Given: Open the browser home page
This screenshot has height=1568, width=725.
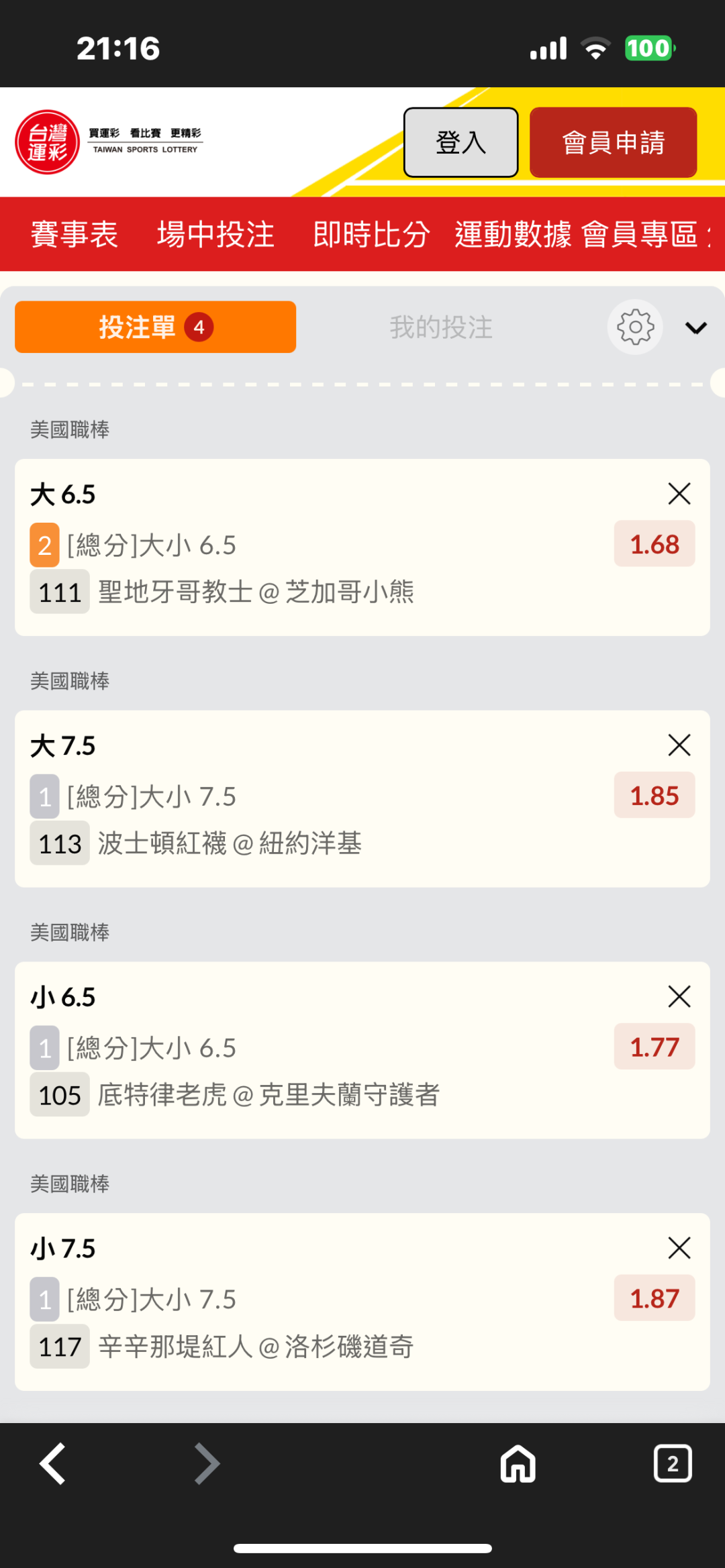Looking at the screenshot, I should point(518,1463).
